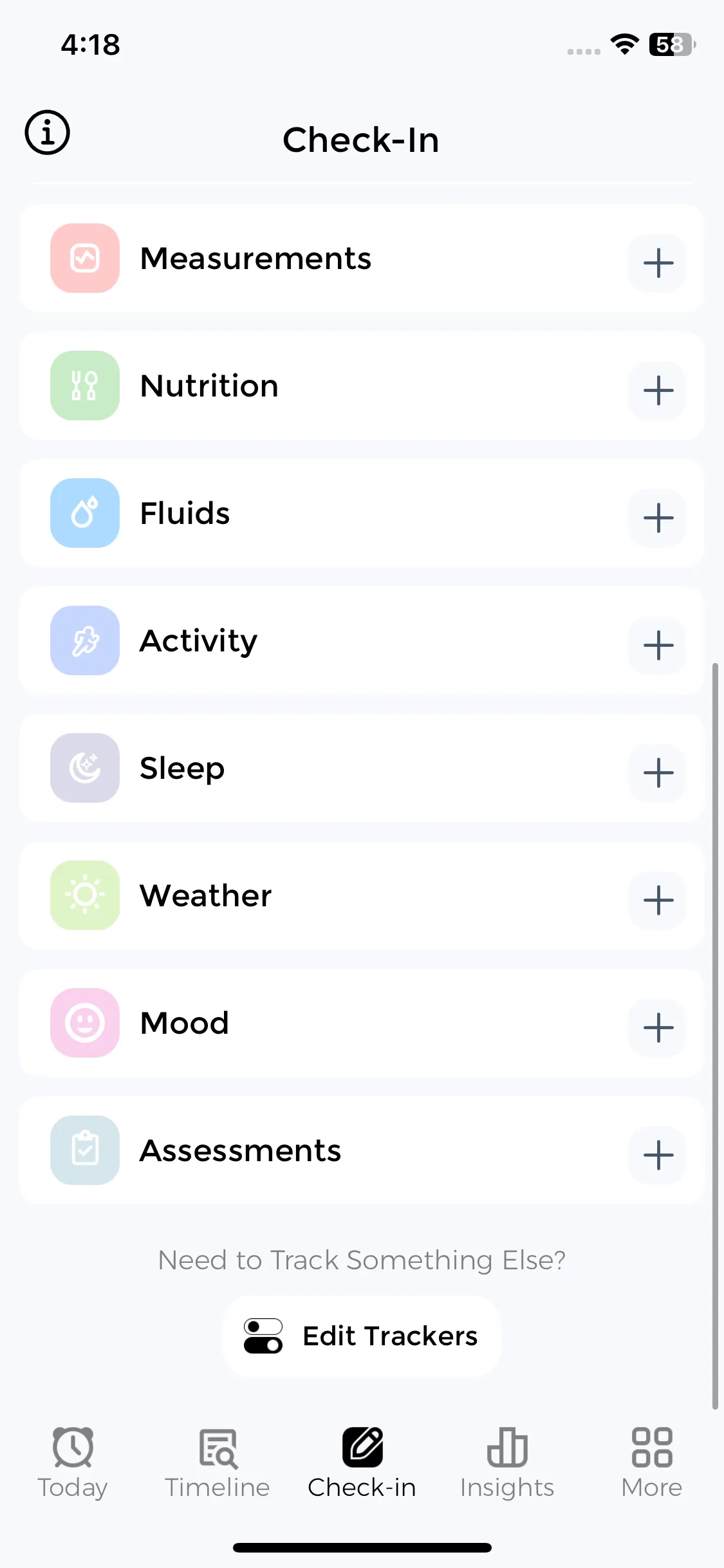This screenshot has width=724, height=1568.
Task: Go to the Timeline tab
Action: [x=218, y=1462]
